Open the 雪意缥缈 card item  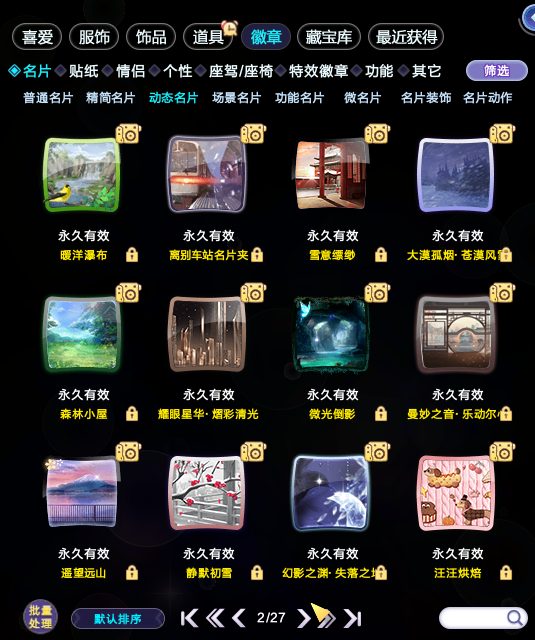331,175
